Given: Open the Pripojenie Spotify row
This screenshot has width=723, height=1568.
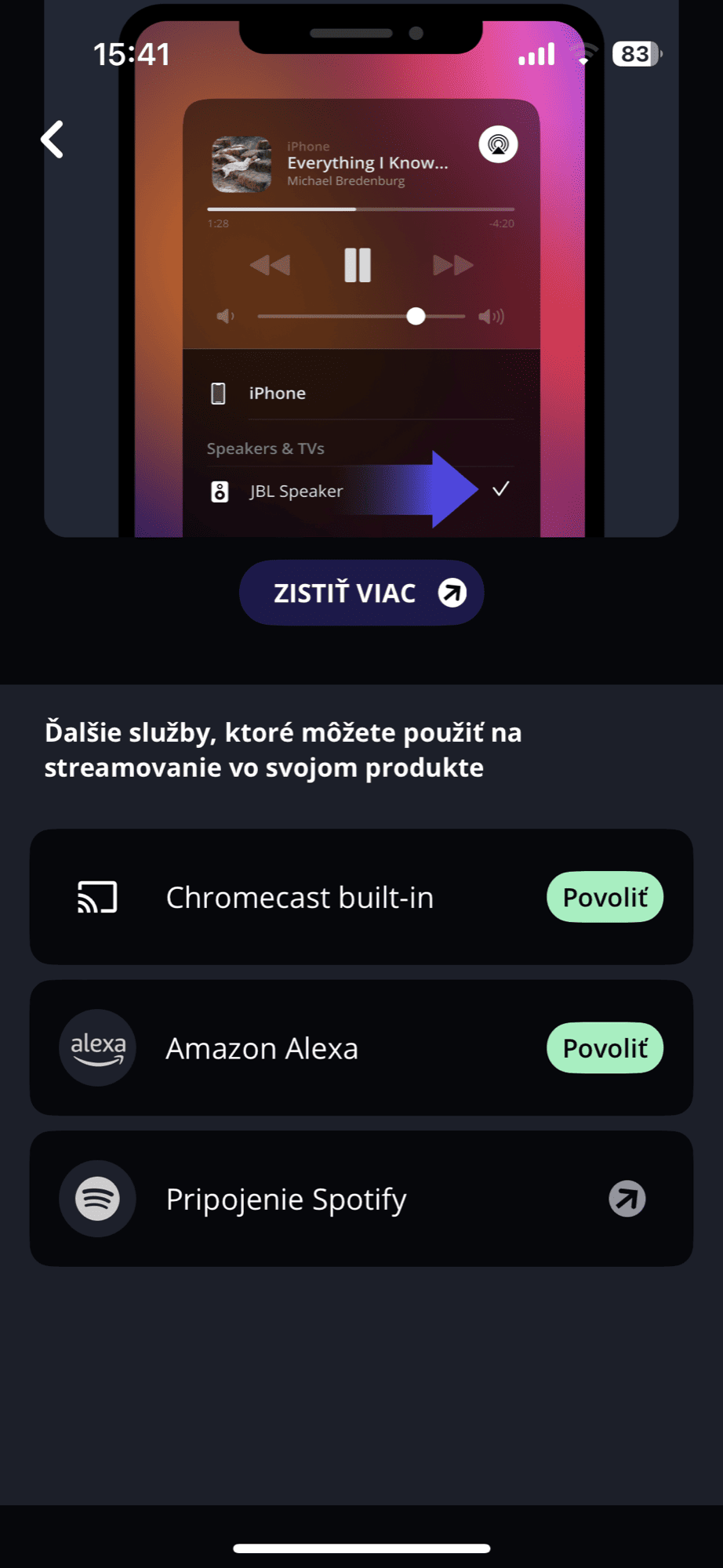Looking at the screenshot, I should pos(361,1199).
